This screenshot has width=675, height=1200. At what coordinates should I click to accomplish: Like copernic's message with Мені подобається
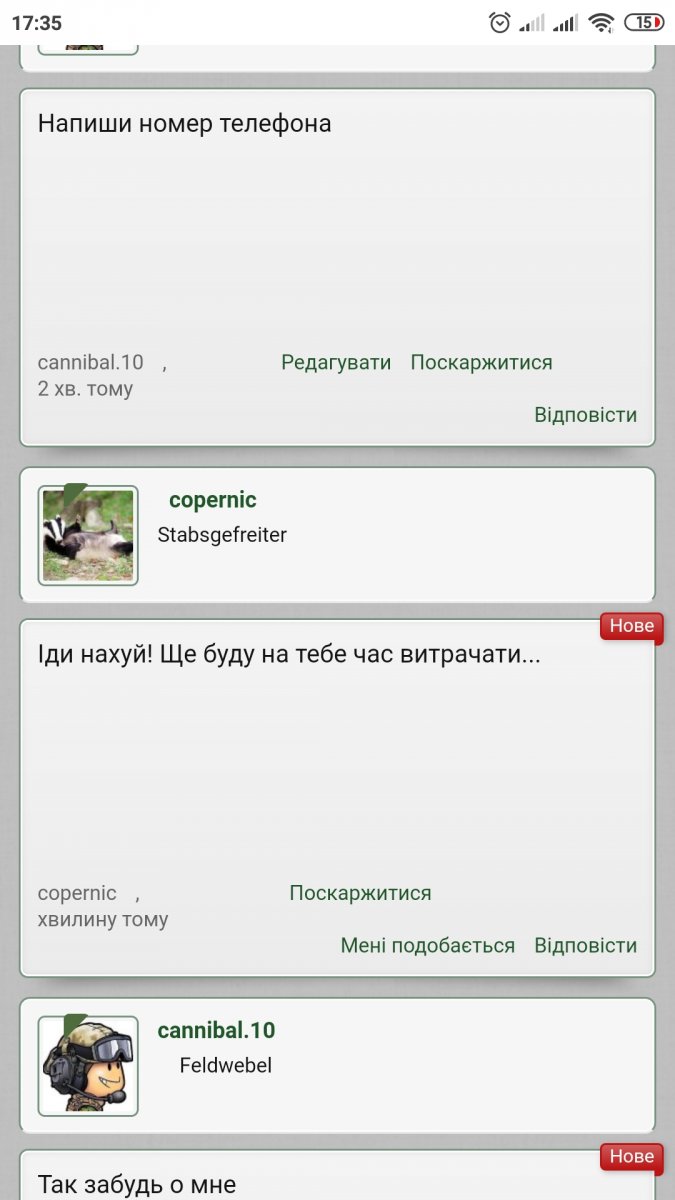pyautogui.click(x=427, y=946)
